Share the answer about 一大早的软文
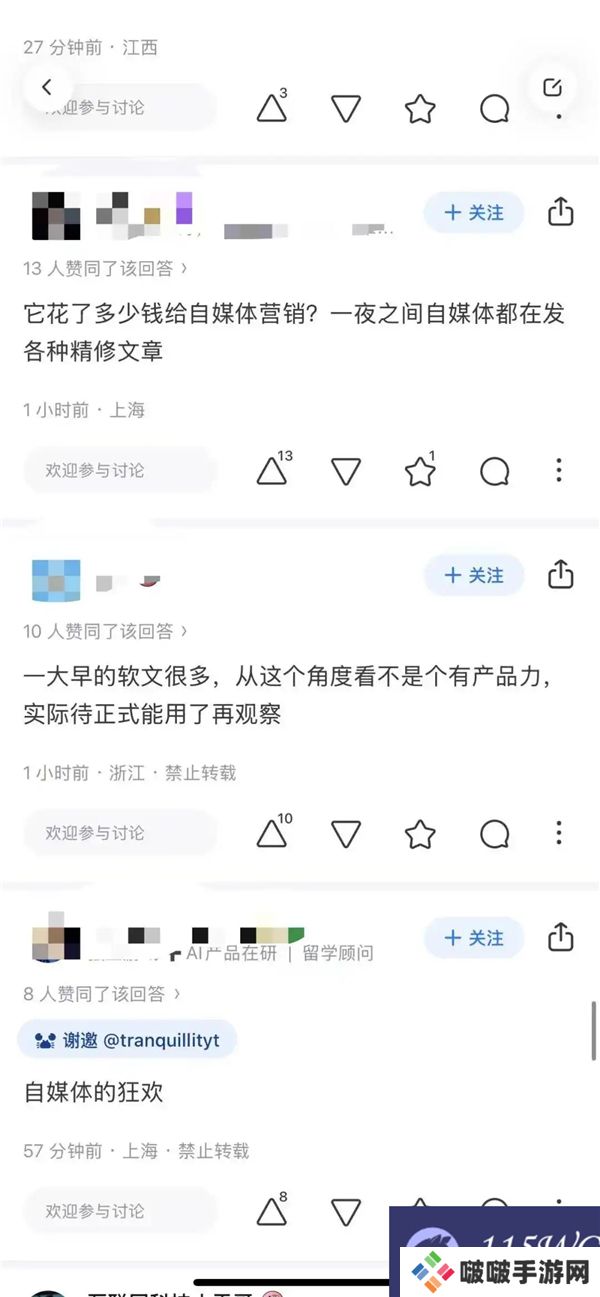The height and width of the screenshot is (1297, 600). point(561,575)
